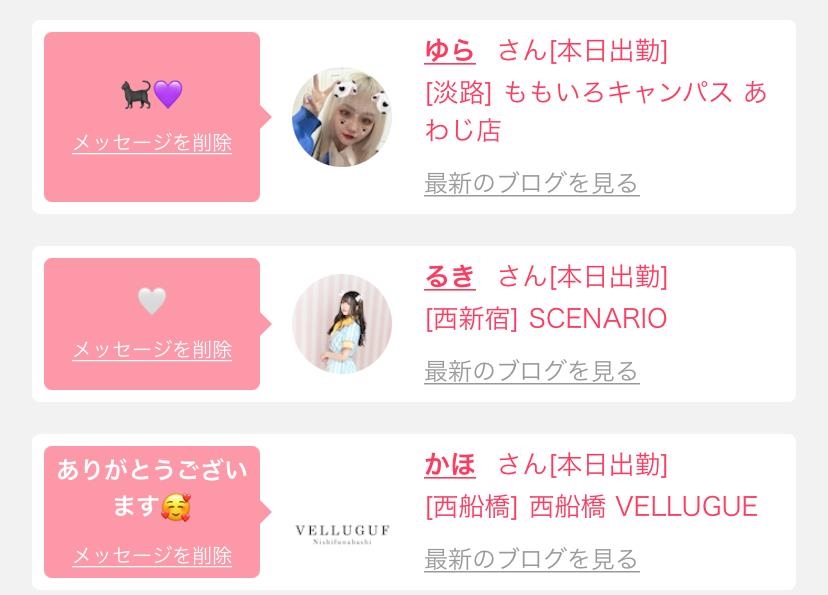
Task: Open ゆら's profile name link
Action: point(449,50)
